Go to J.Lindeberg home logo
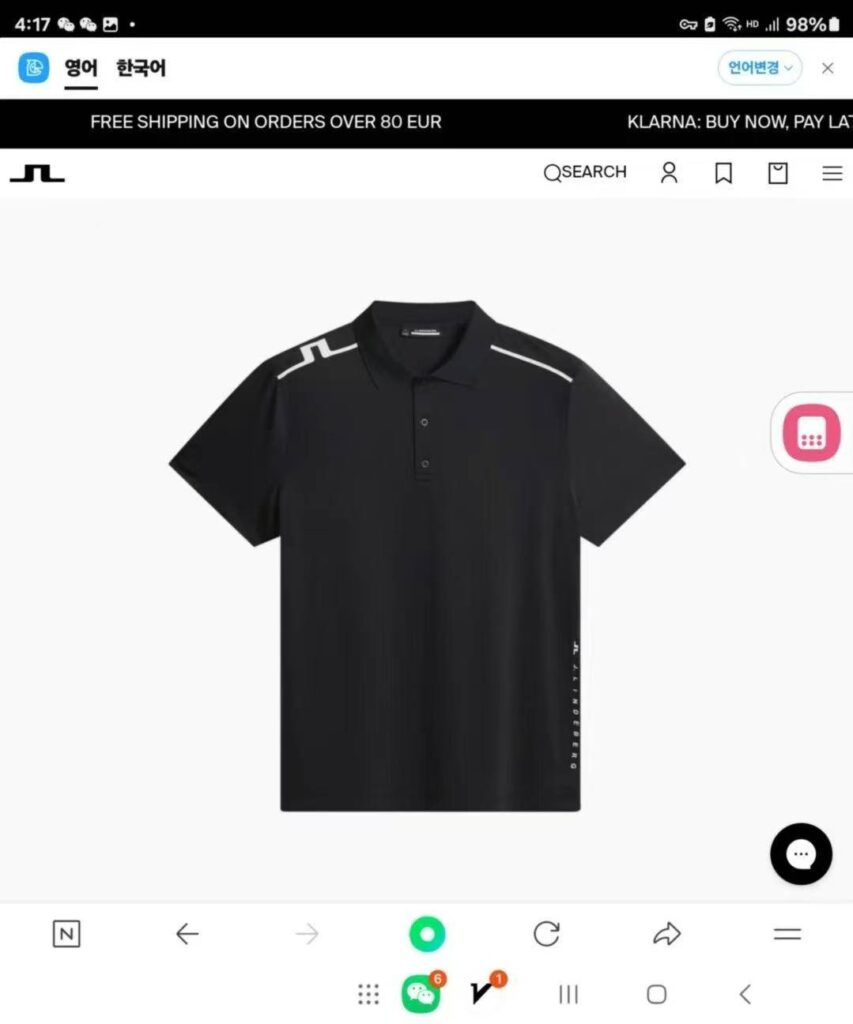 pos(37,174)
